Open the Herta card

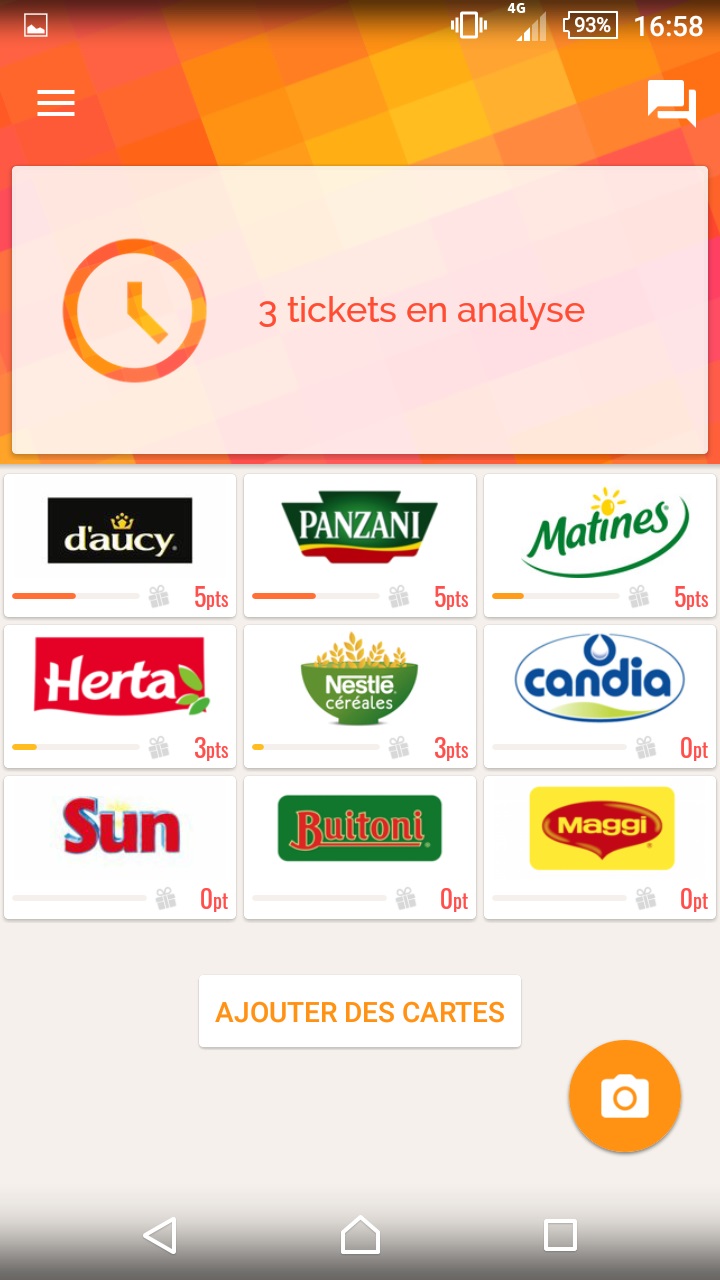point(120,697)
